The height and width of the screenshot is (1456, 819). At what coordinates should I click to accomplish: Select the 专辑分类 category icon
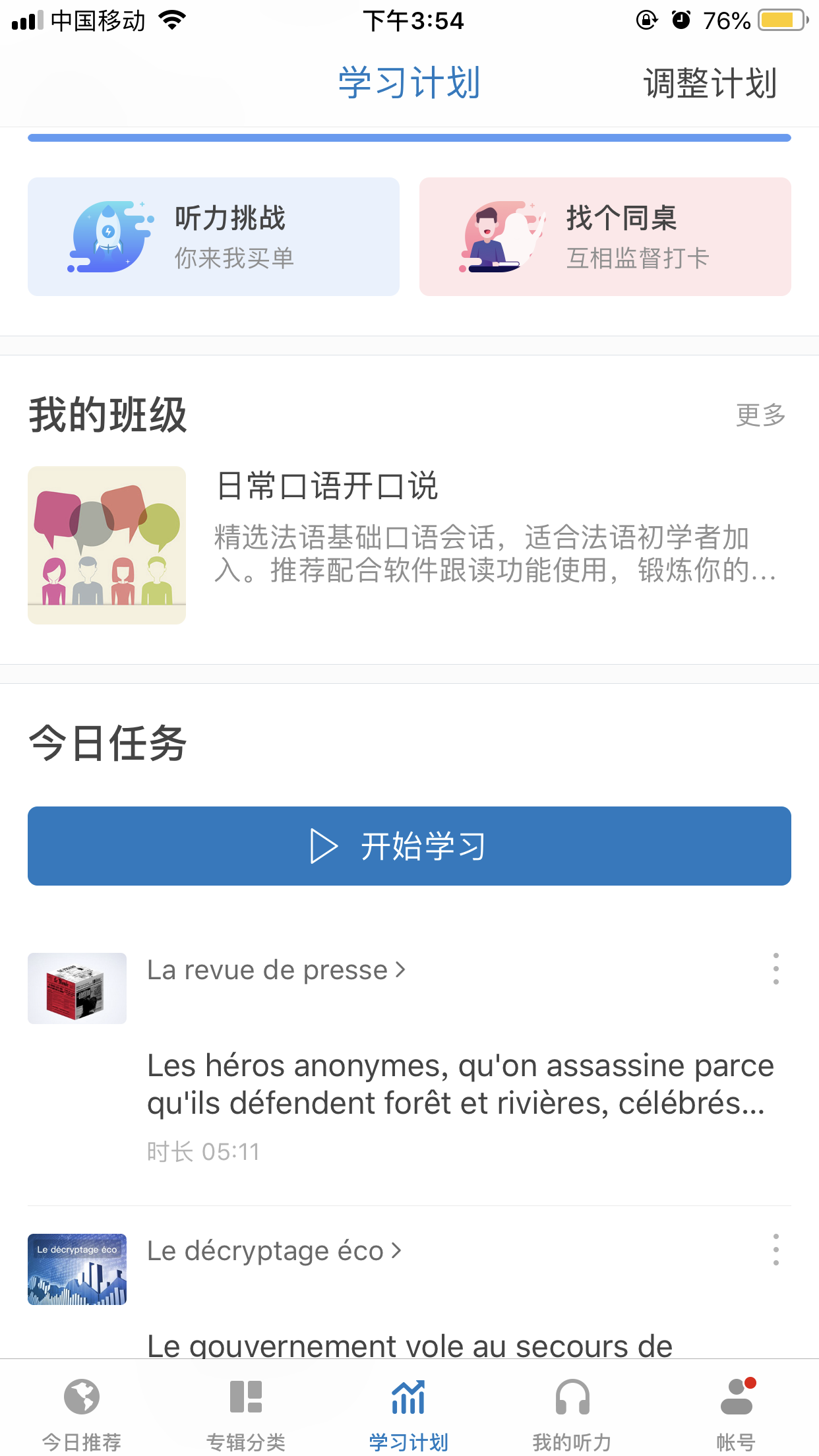[245, 1397]
